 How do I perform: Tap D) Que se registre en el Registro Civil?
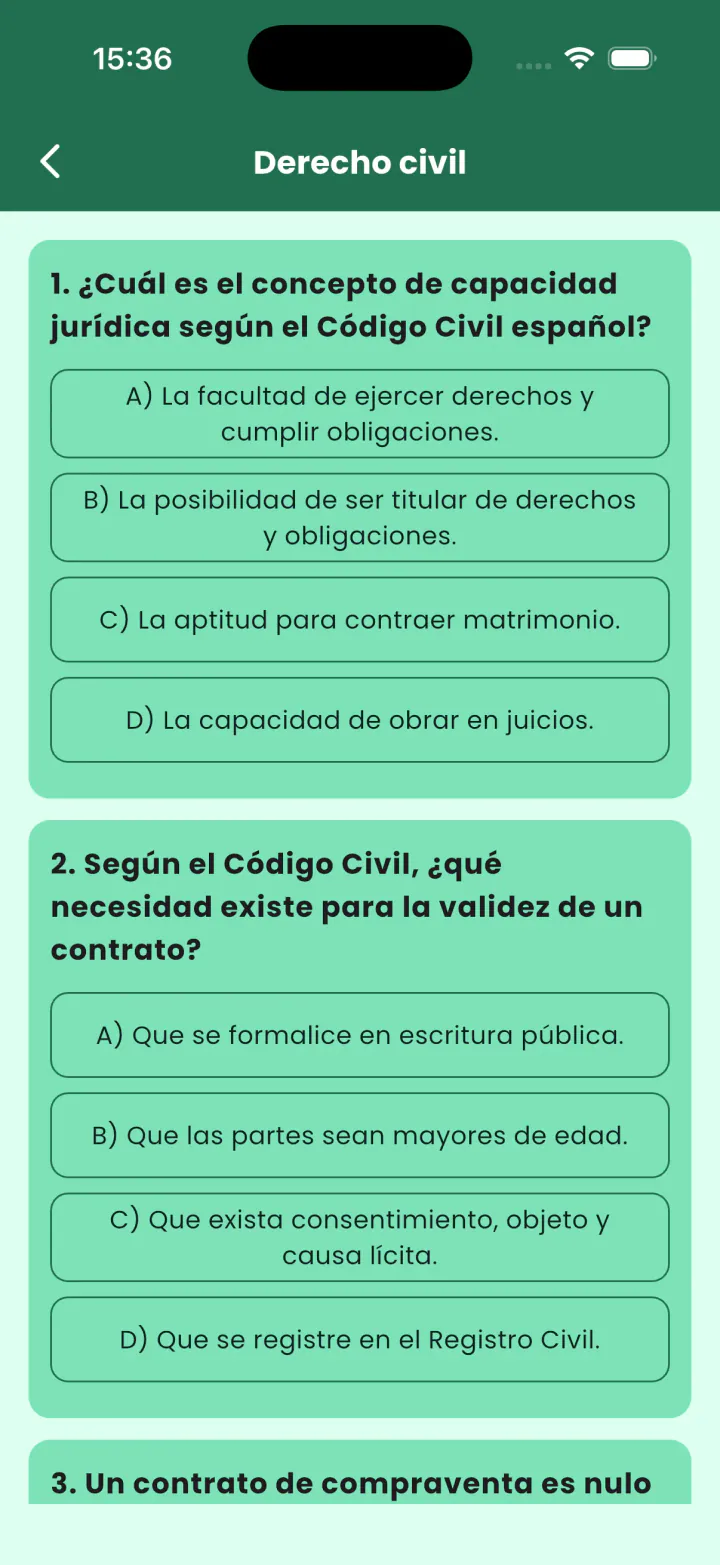pyautogui.click(x=360, y=1339)
